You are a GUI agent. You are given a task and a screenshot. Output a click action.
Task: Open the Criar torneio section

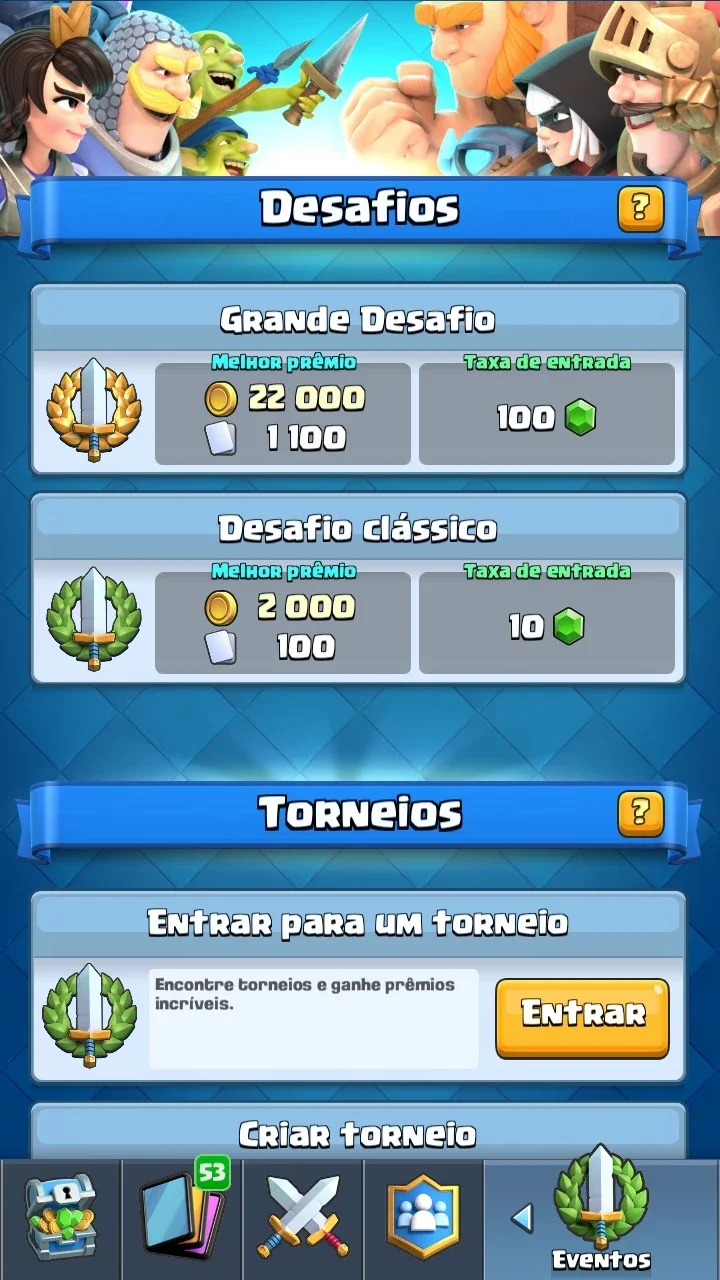358,1132
